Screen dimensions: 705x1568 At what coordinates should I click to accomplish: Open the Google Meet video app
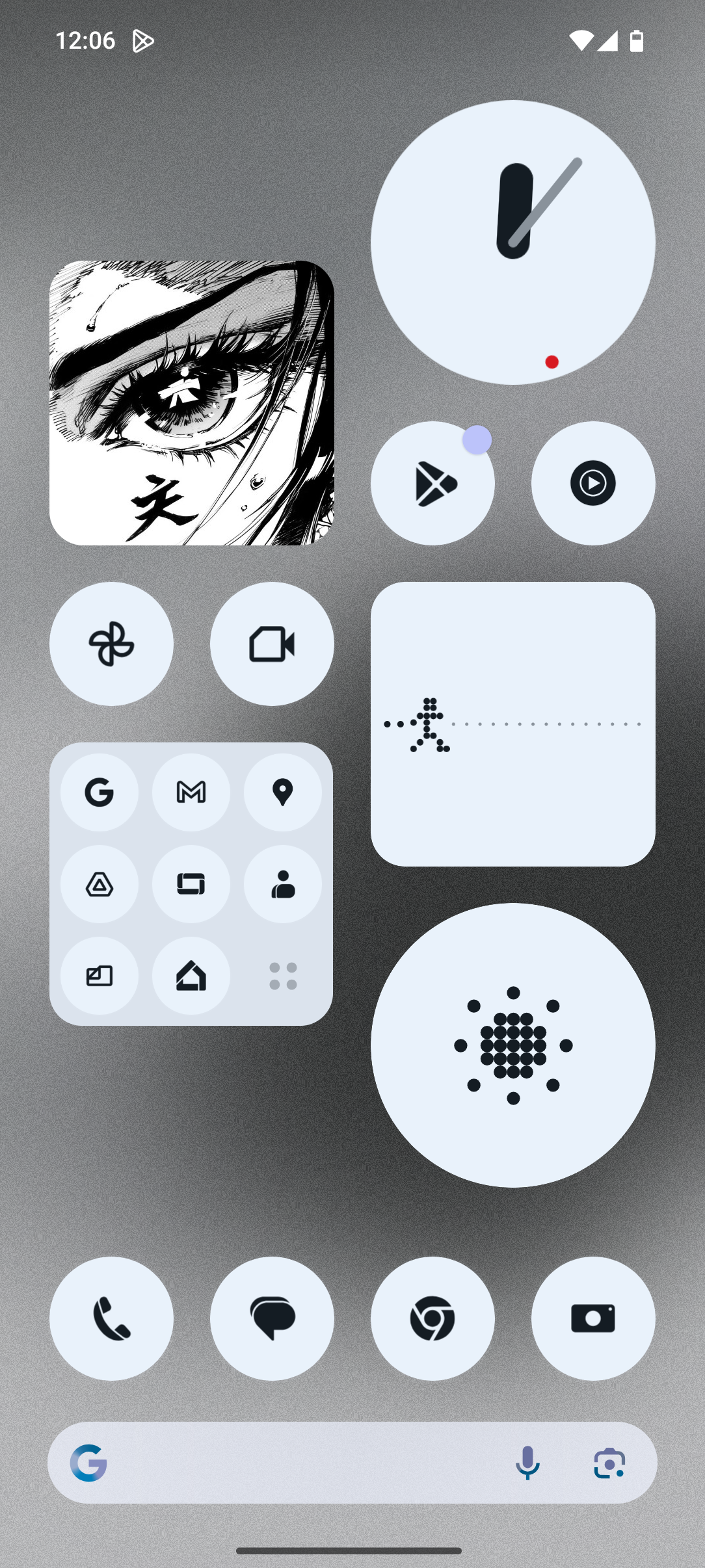coord(272,644)
